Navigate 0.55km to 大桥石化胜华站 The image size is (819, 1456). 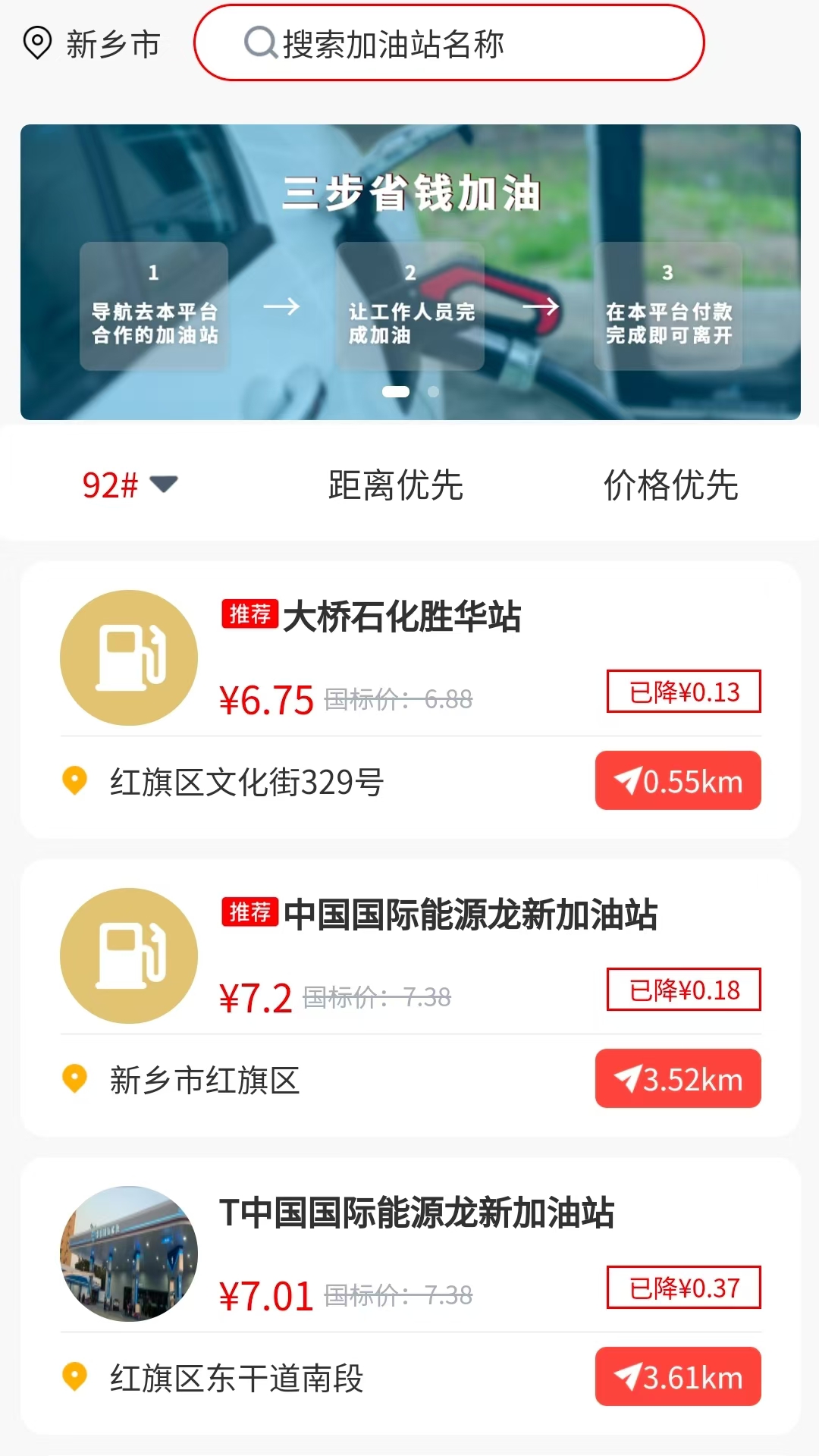click(x=678, y=781)
